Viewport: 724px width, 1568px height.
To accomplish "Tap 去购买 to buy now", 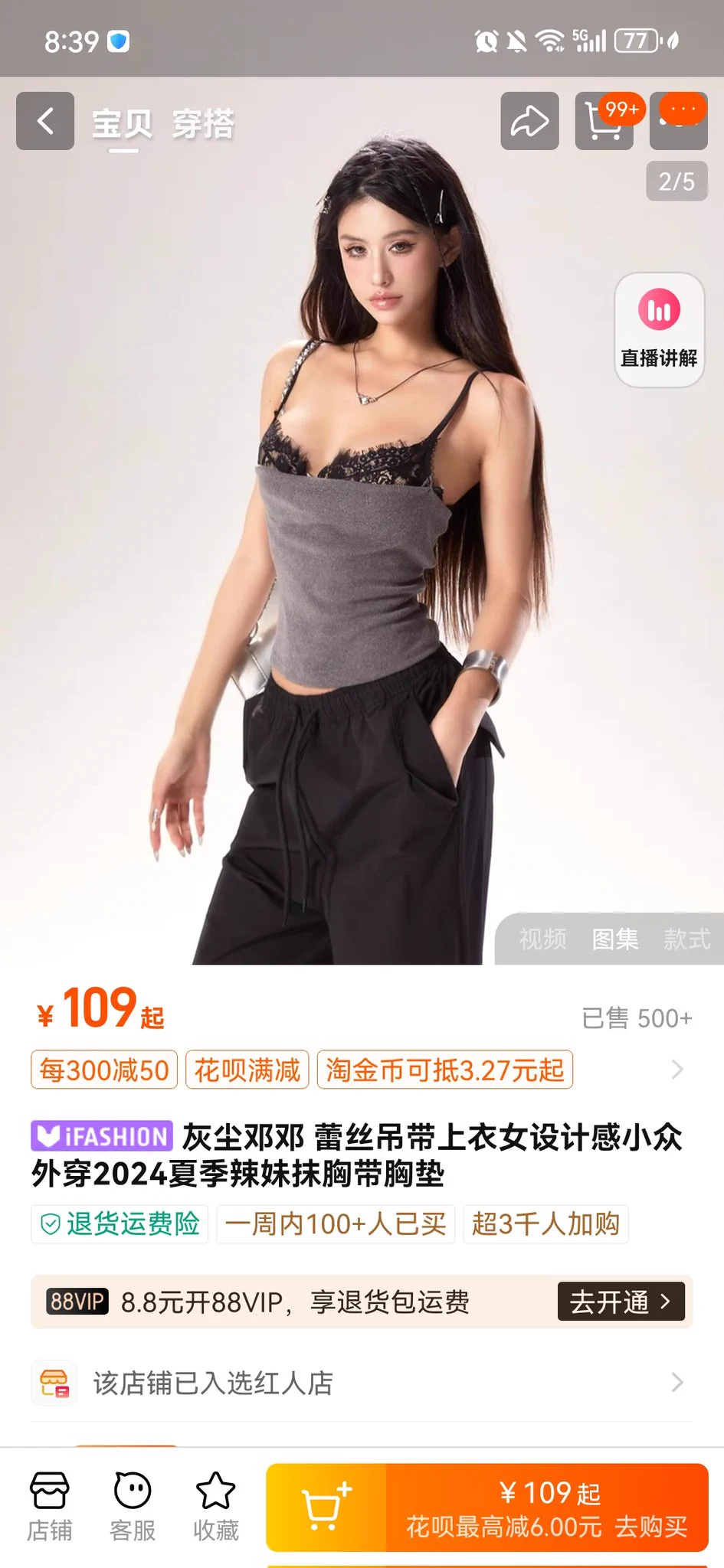I will point(547,1508).
